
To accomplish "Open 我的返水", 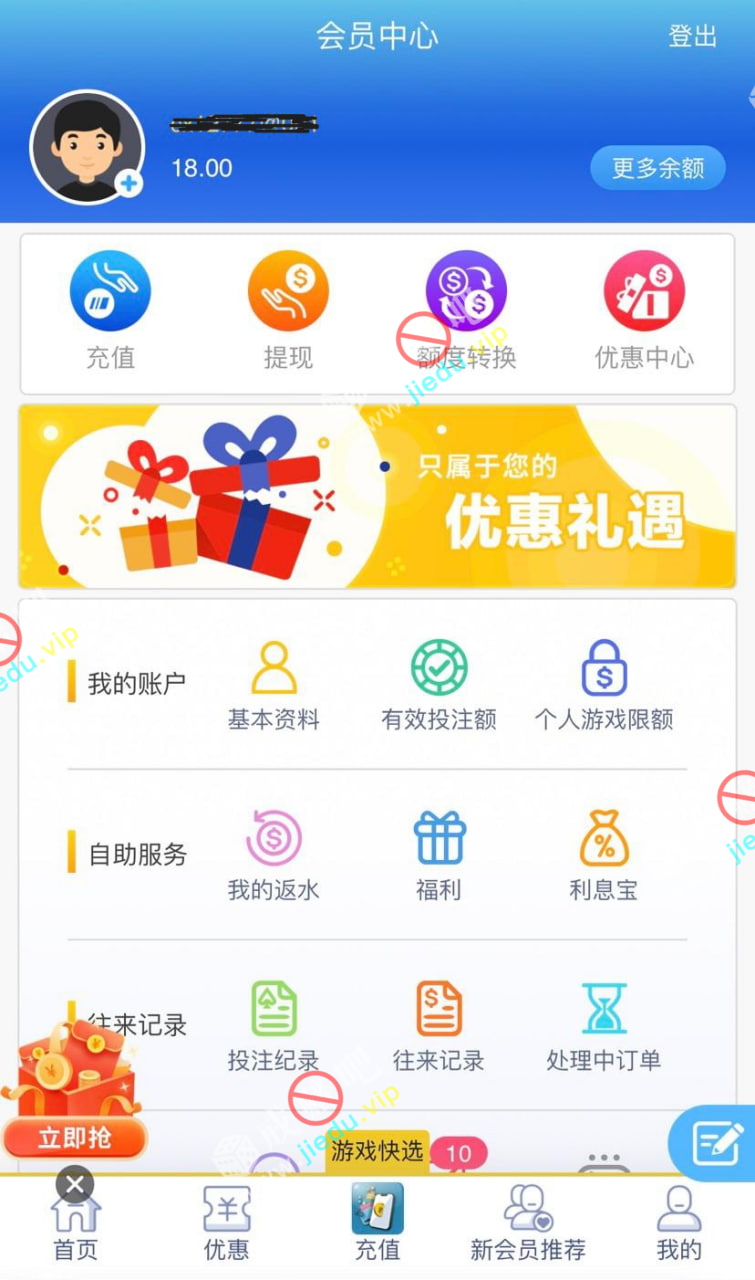I will [x=273, y=856].
